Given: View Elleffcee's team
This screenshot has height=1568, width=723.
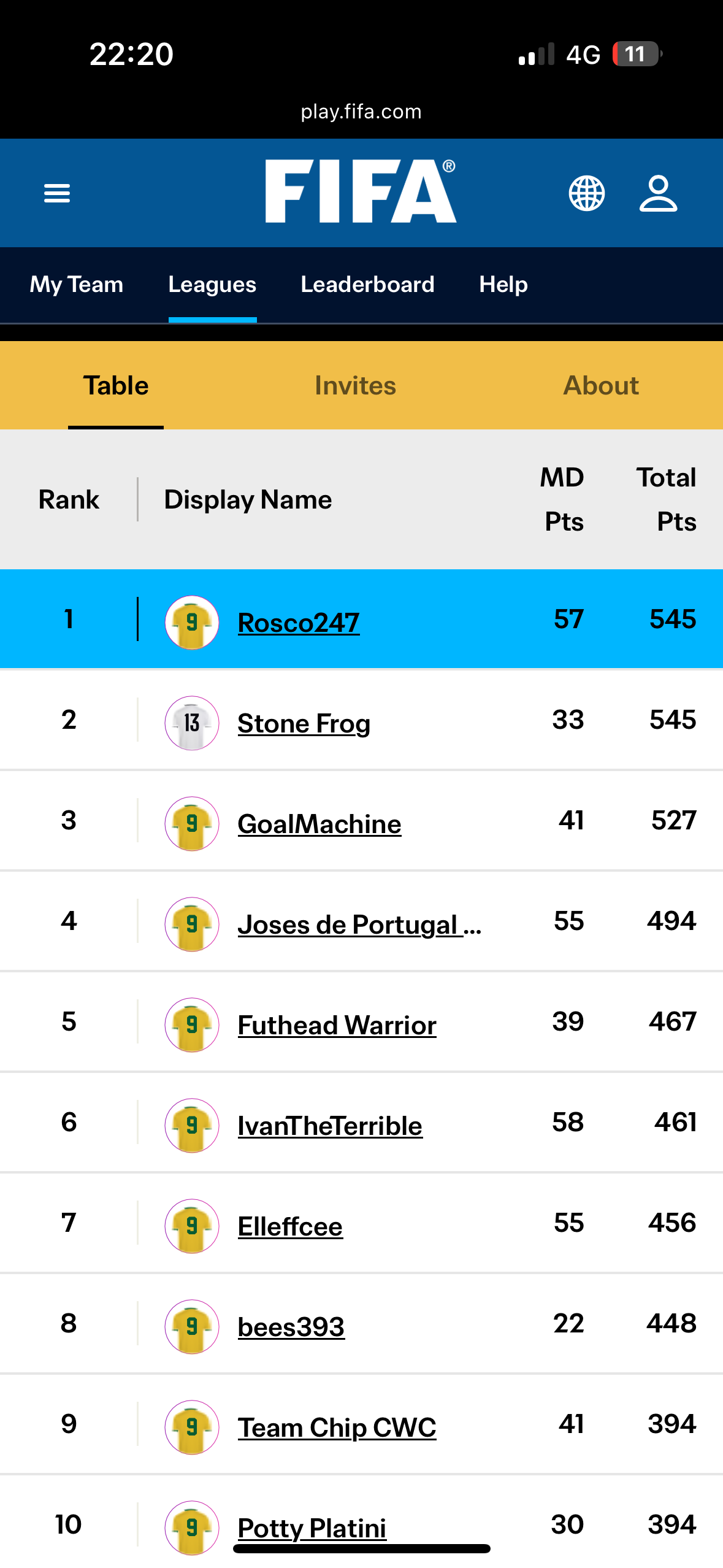Looking at the screenshot, I should [290, 1226].
